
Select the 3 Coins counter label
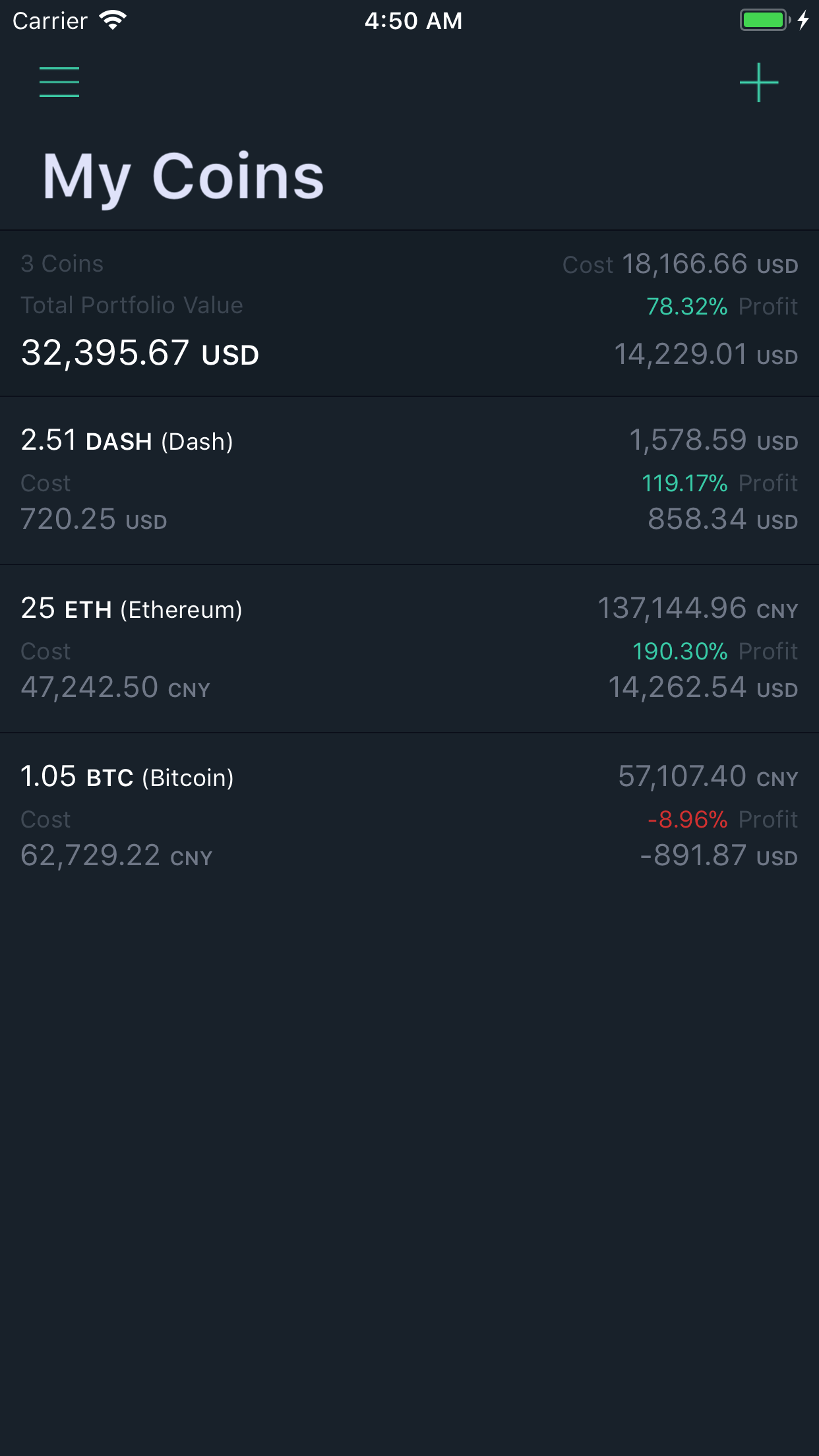click(61, 262)
